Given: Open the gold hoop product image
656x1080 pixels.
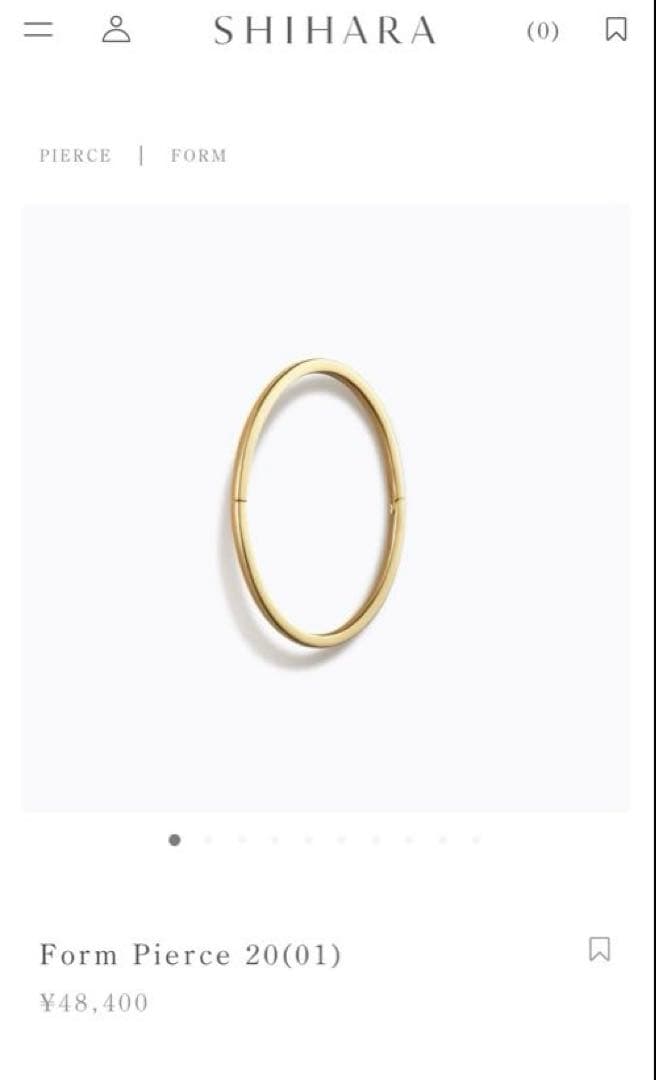Looking at the screenshot, I should 320,503.
